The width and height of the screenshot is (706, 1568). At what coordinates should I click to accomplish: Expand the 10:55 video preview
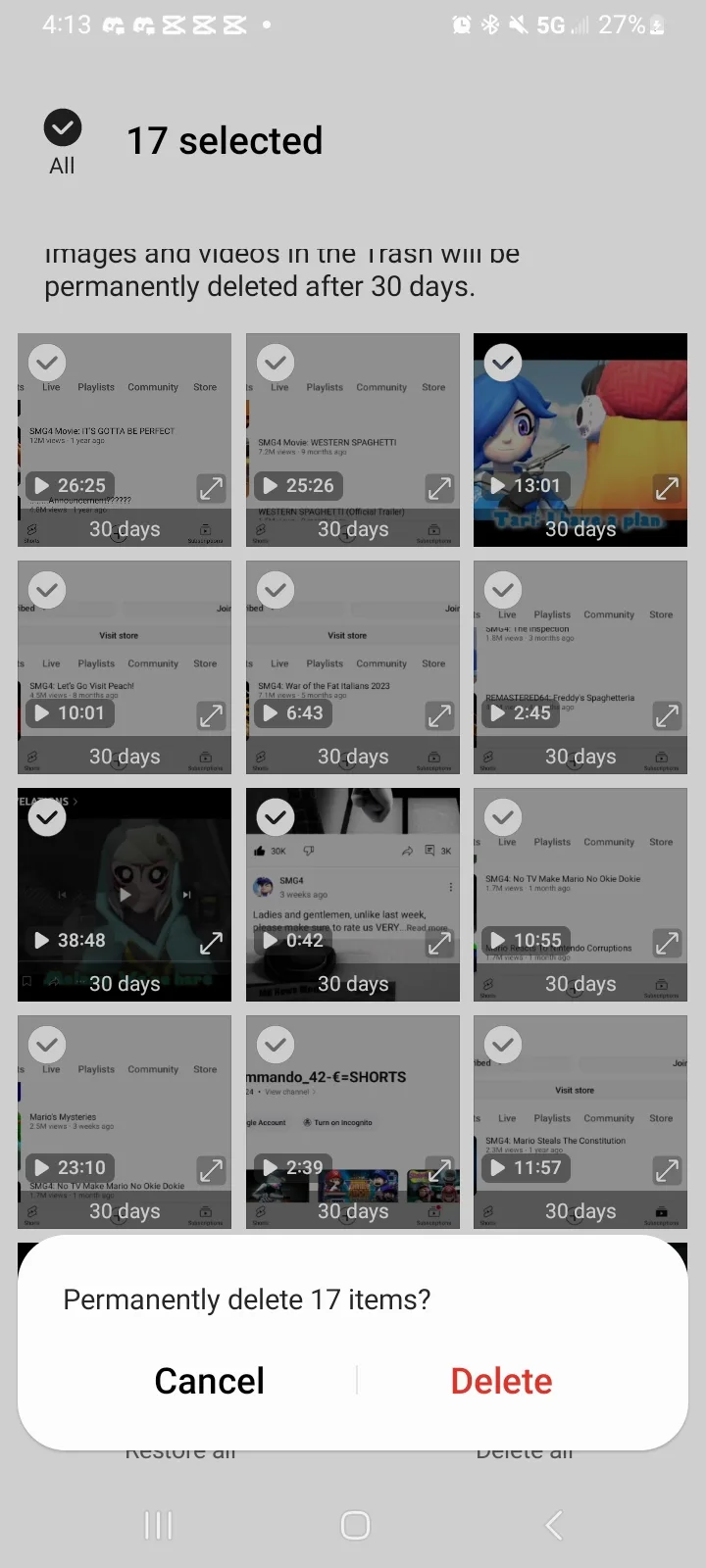[667, 942]
